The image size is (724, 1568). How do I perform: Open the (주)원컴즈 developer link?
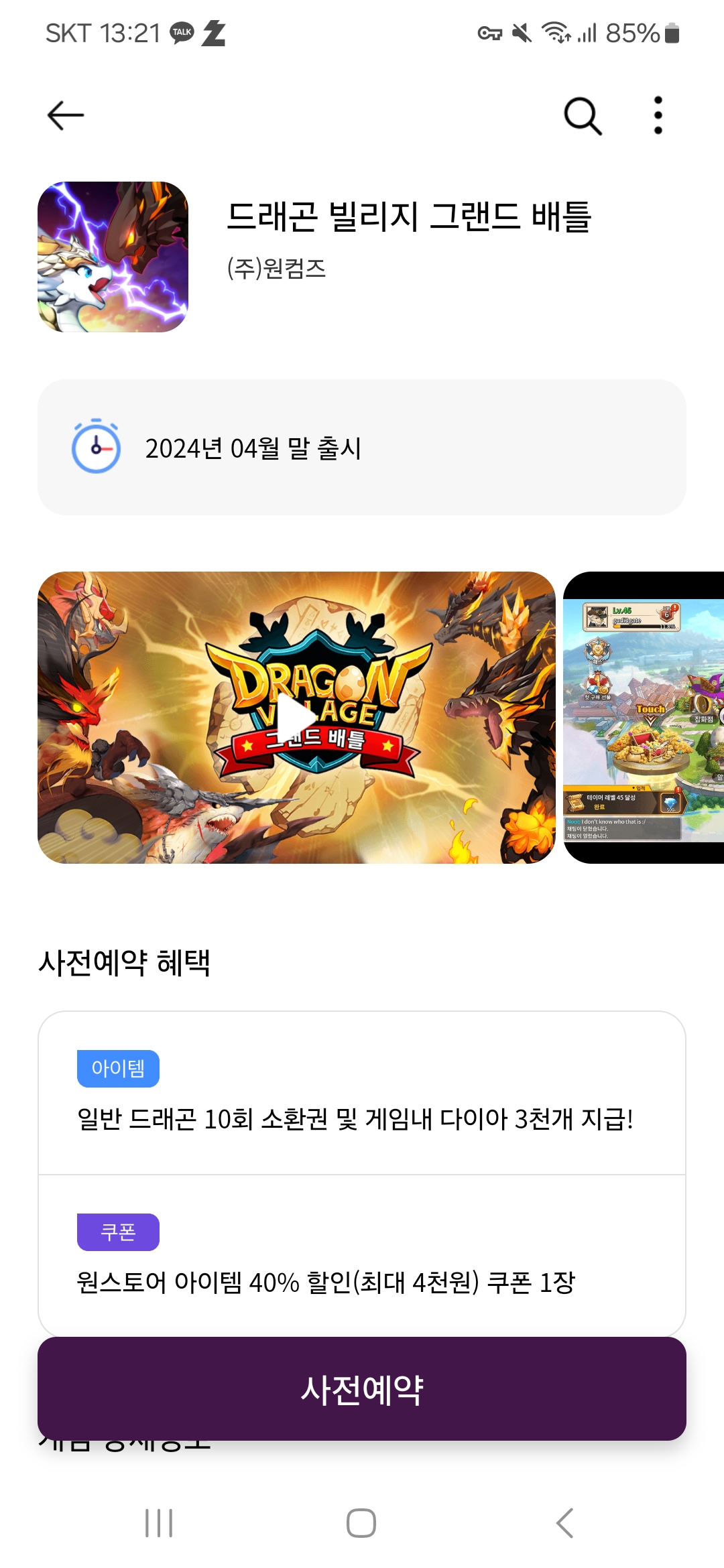(276, 268)
